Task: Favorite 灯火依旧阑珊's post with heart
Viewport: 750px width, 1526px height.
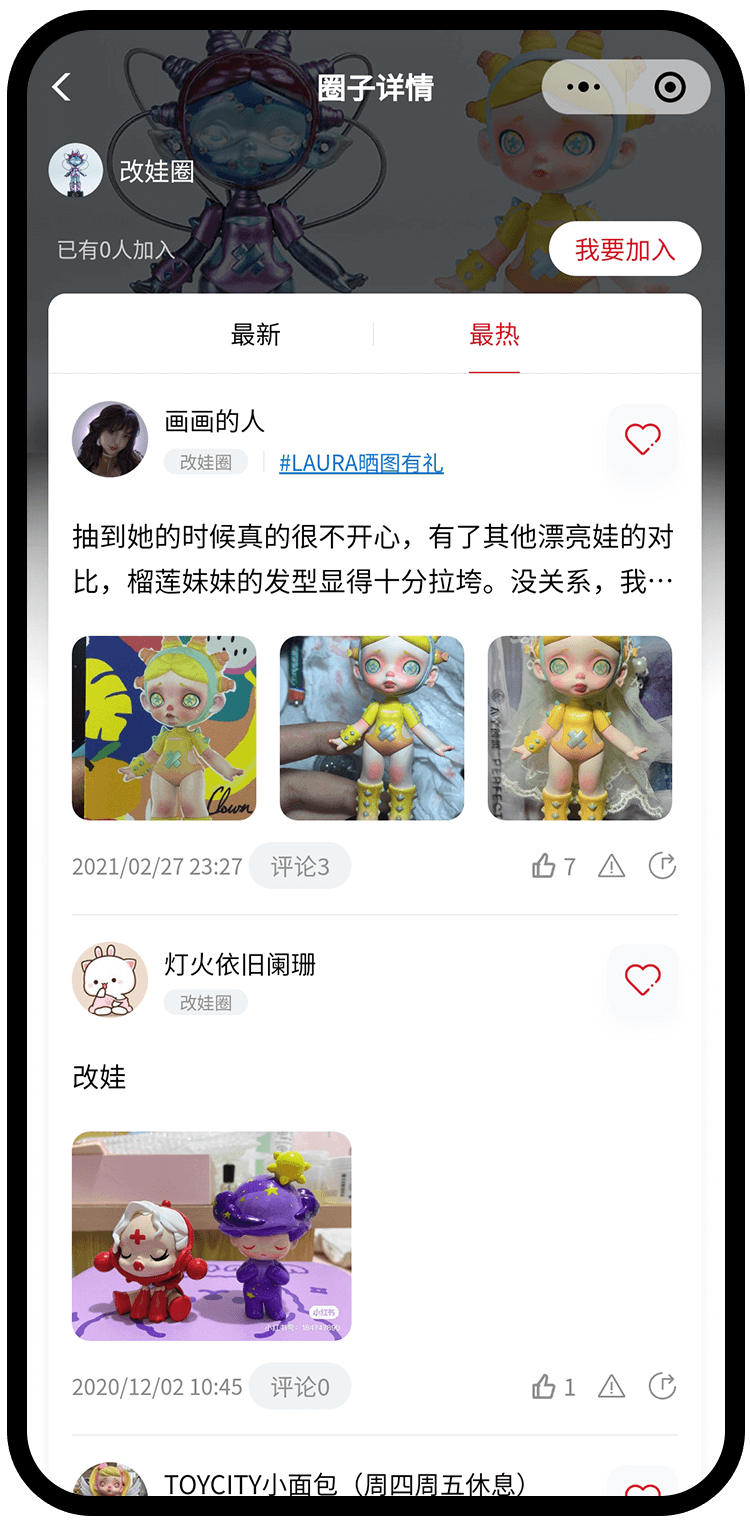Action: click(642, 979)
